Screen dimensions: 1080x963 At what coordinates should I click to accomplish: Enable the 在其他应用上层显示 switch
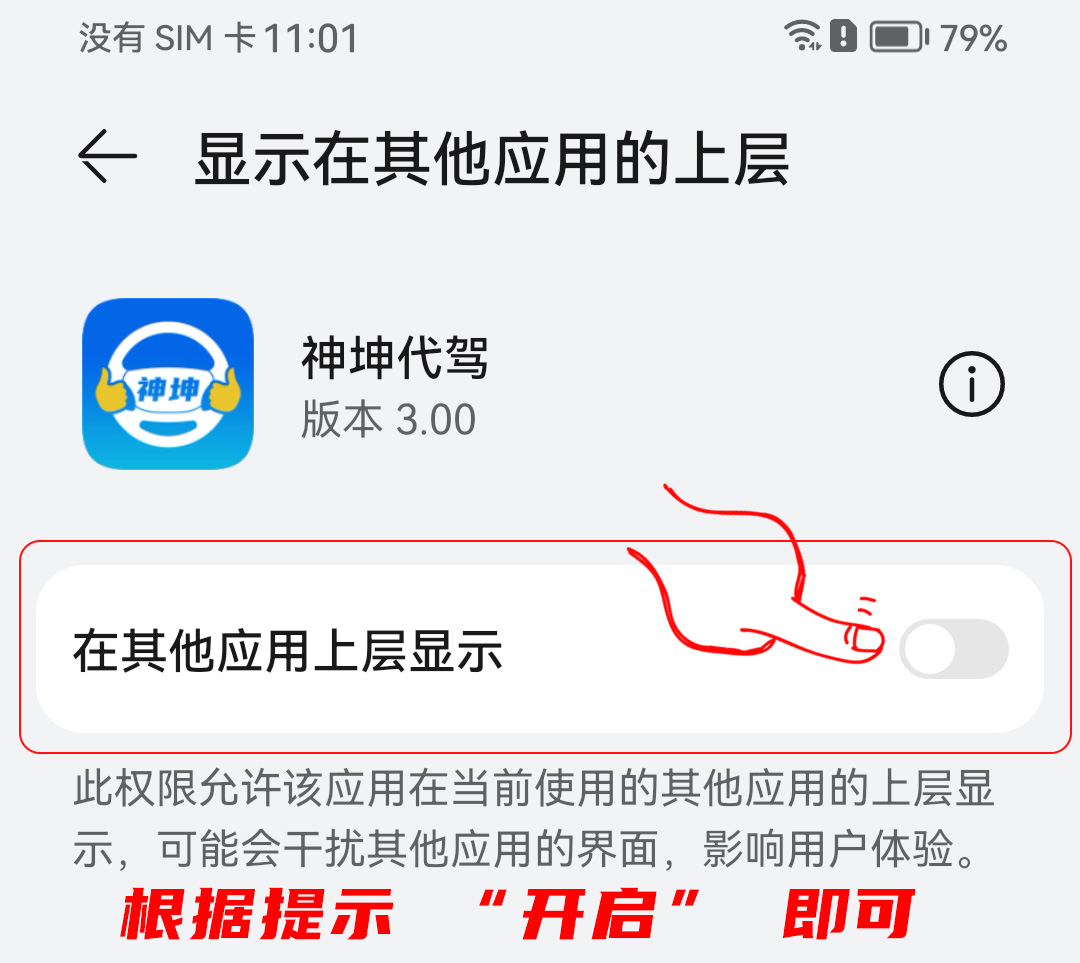(x=953, y=650)
